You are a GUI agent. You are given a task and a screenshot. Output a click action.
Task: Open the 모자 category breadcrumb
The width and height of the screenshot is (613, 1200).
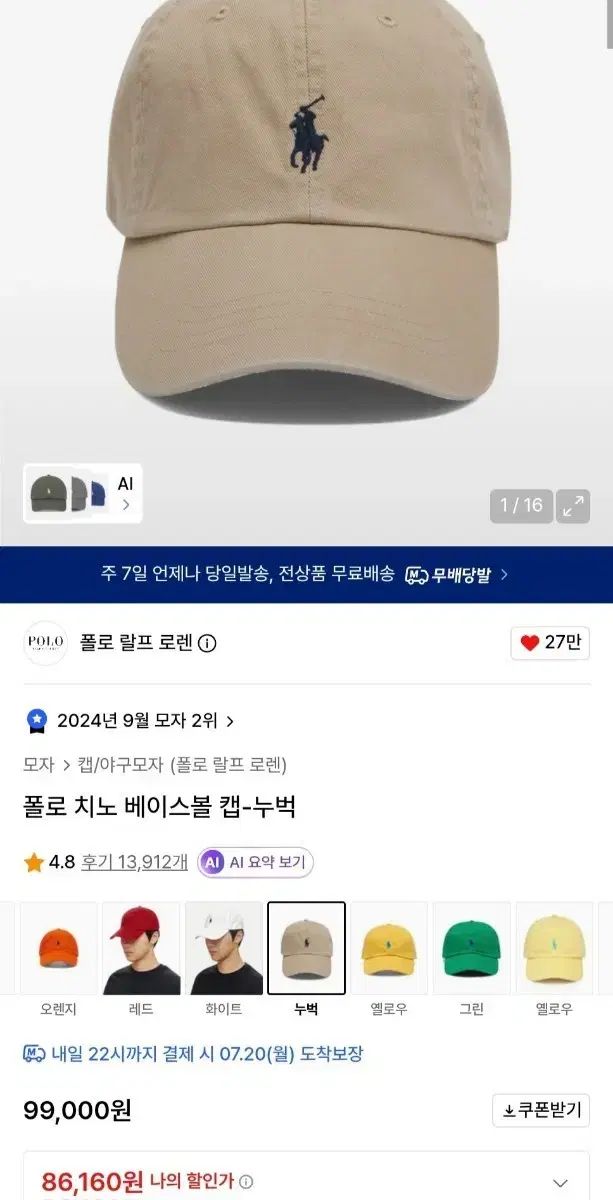[39, 765]
